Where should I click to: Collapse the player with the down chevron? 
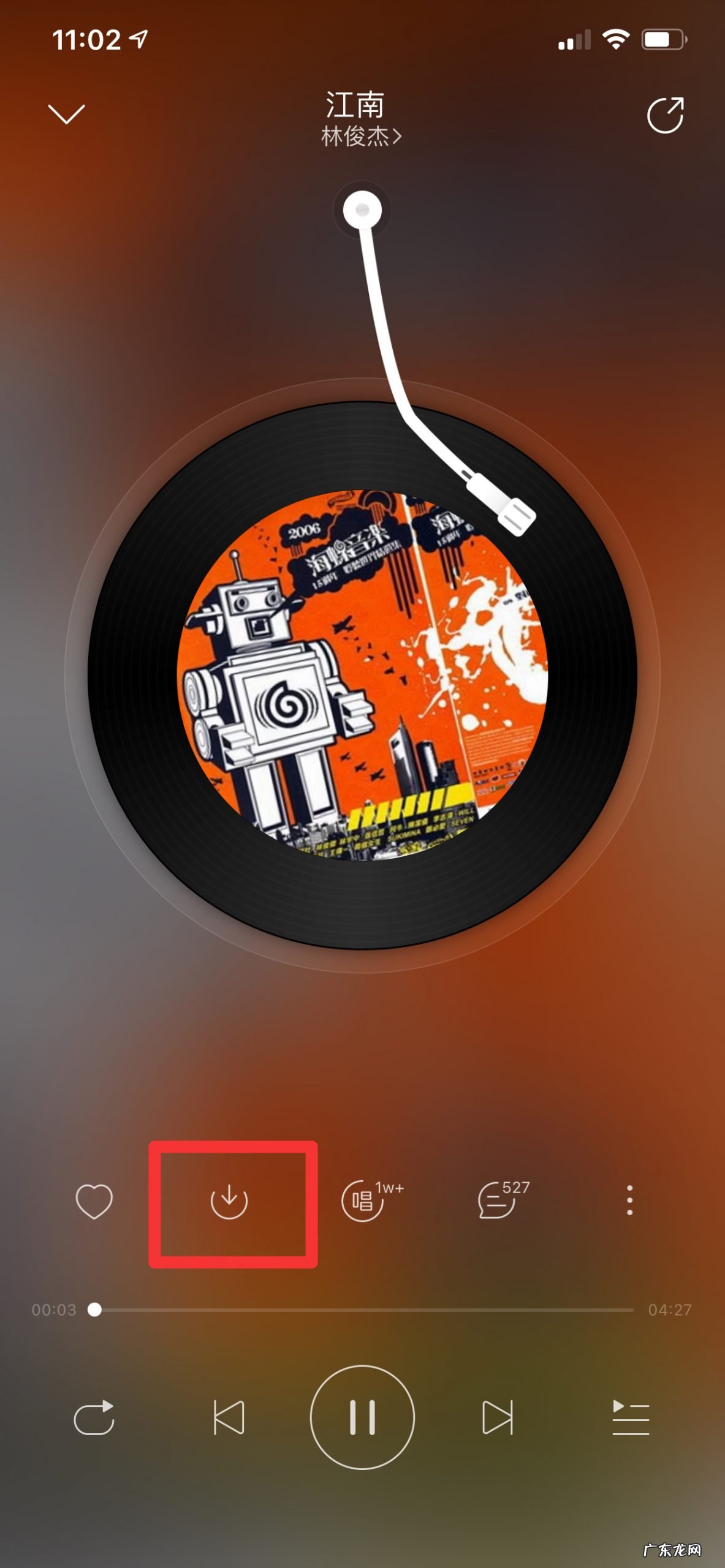pyautogui.click(x=66, y=114)
